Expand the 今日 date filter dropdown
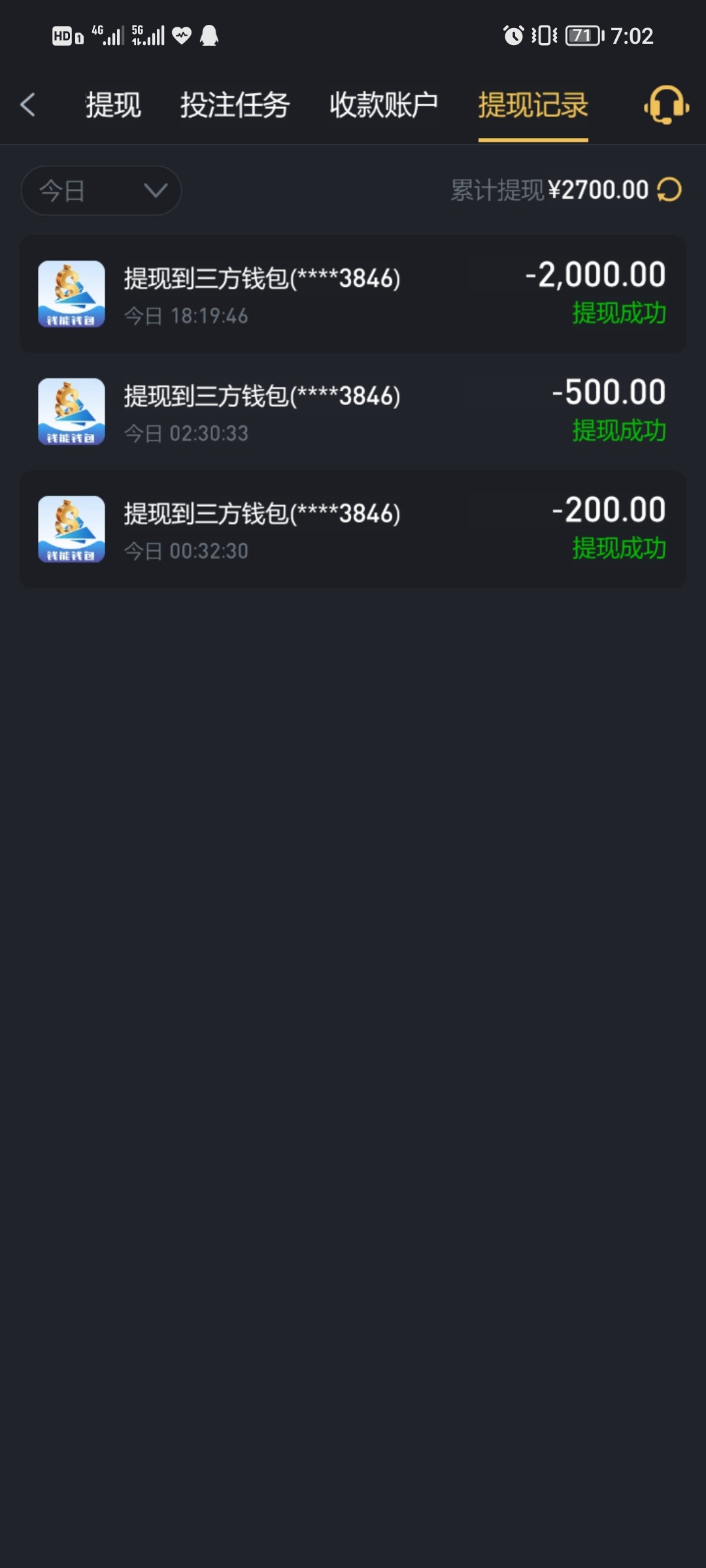The image size is (706, 1568). point(101,191)
